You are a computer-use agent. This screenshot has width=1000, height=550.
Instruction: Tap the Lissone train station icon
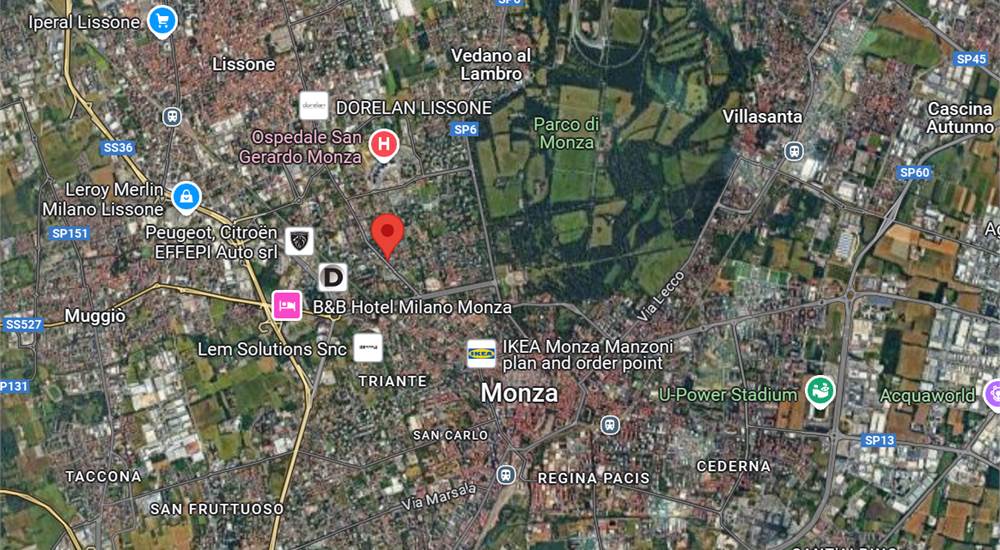point(171,116)
